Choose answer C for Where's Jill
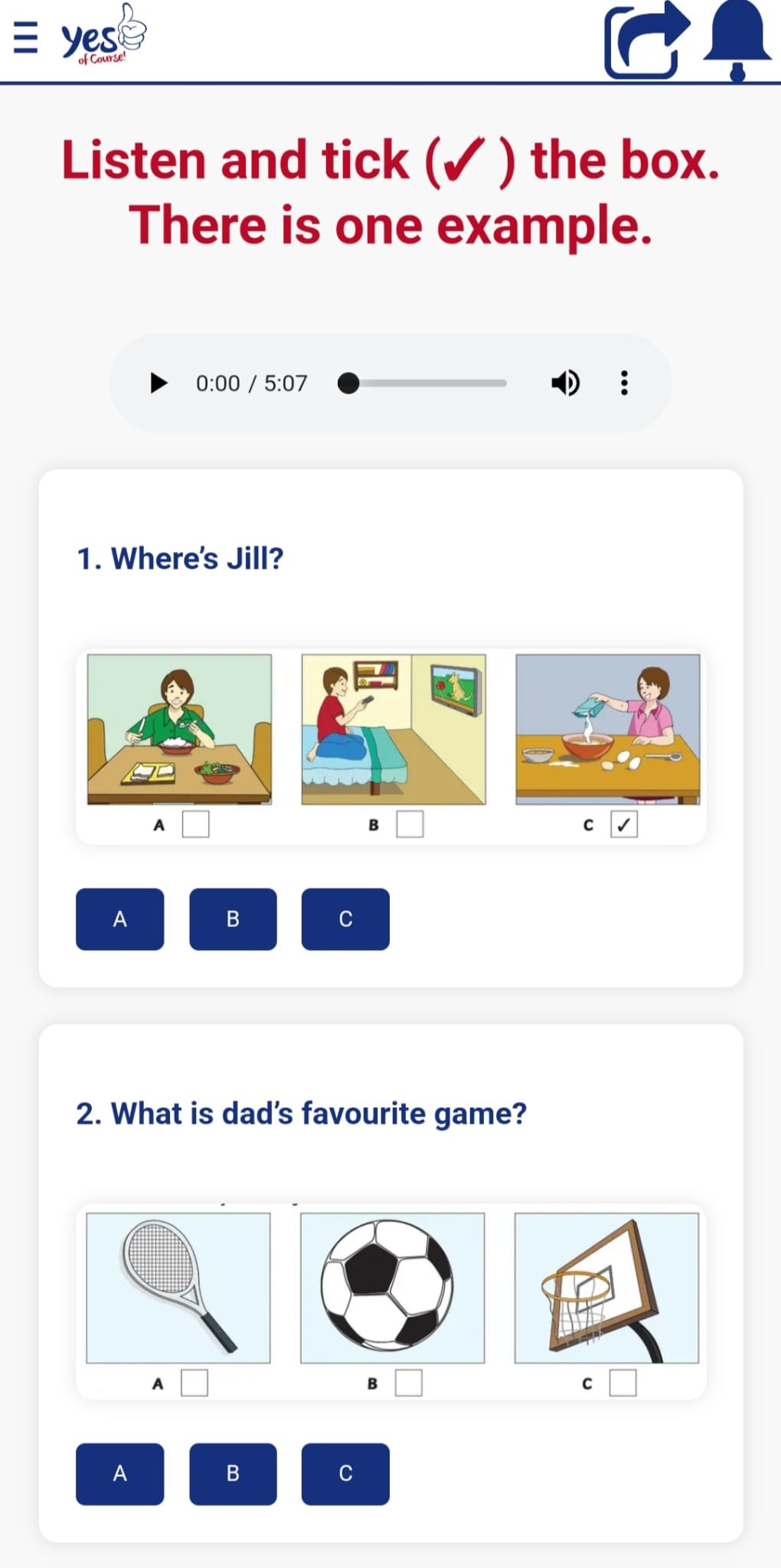Screen dimensions: 781x1568 pyautogui.click(x=345, y=919)
